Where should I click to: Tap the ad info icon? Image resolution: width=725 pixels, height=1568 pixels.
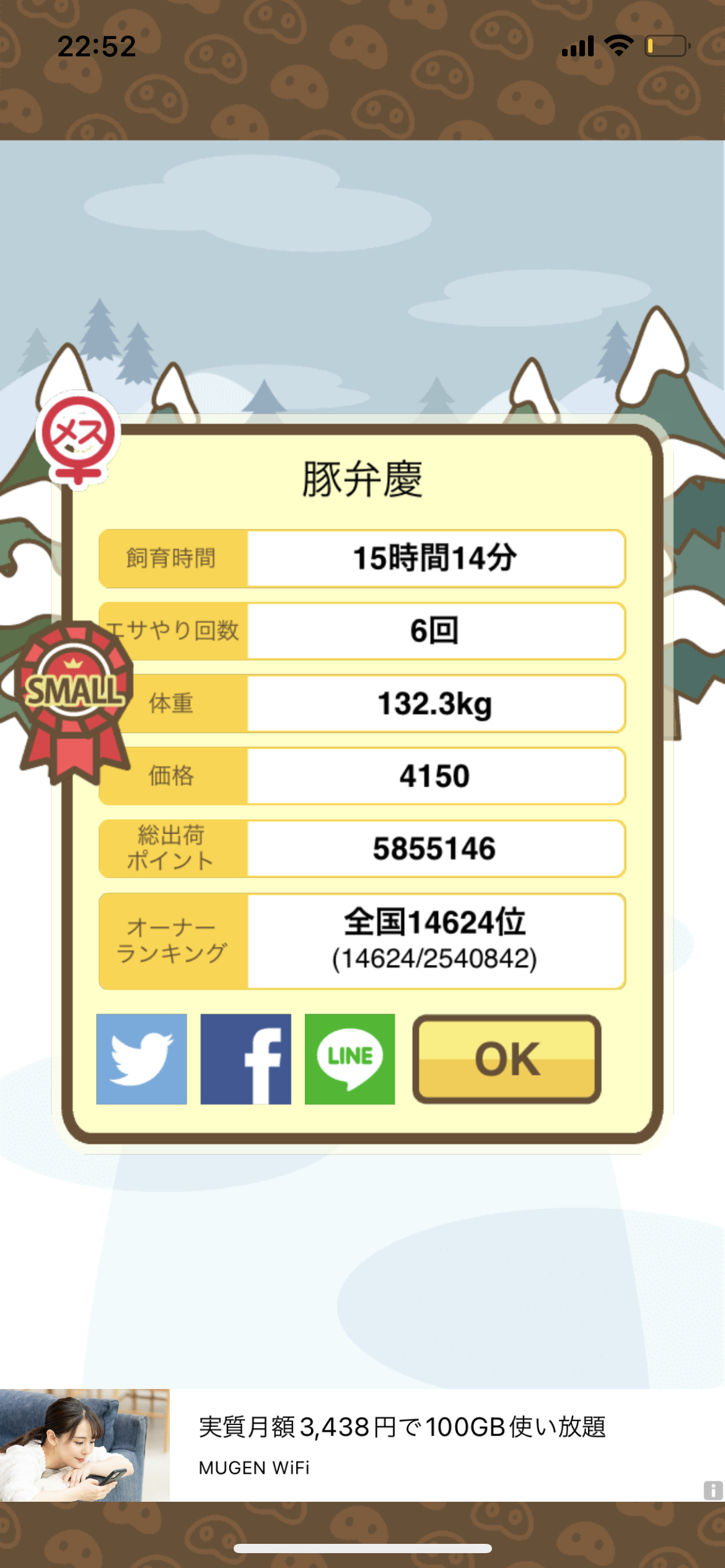[x=713, y=1490]
